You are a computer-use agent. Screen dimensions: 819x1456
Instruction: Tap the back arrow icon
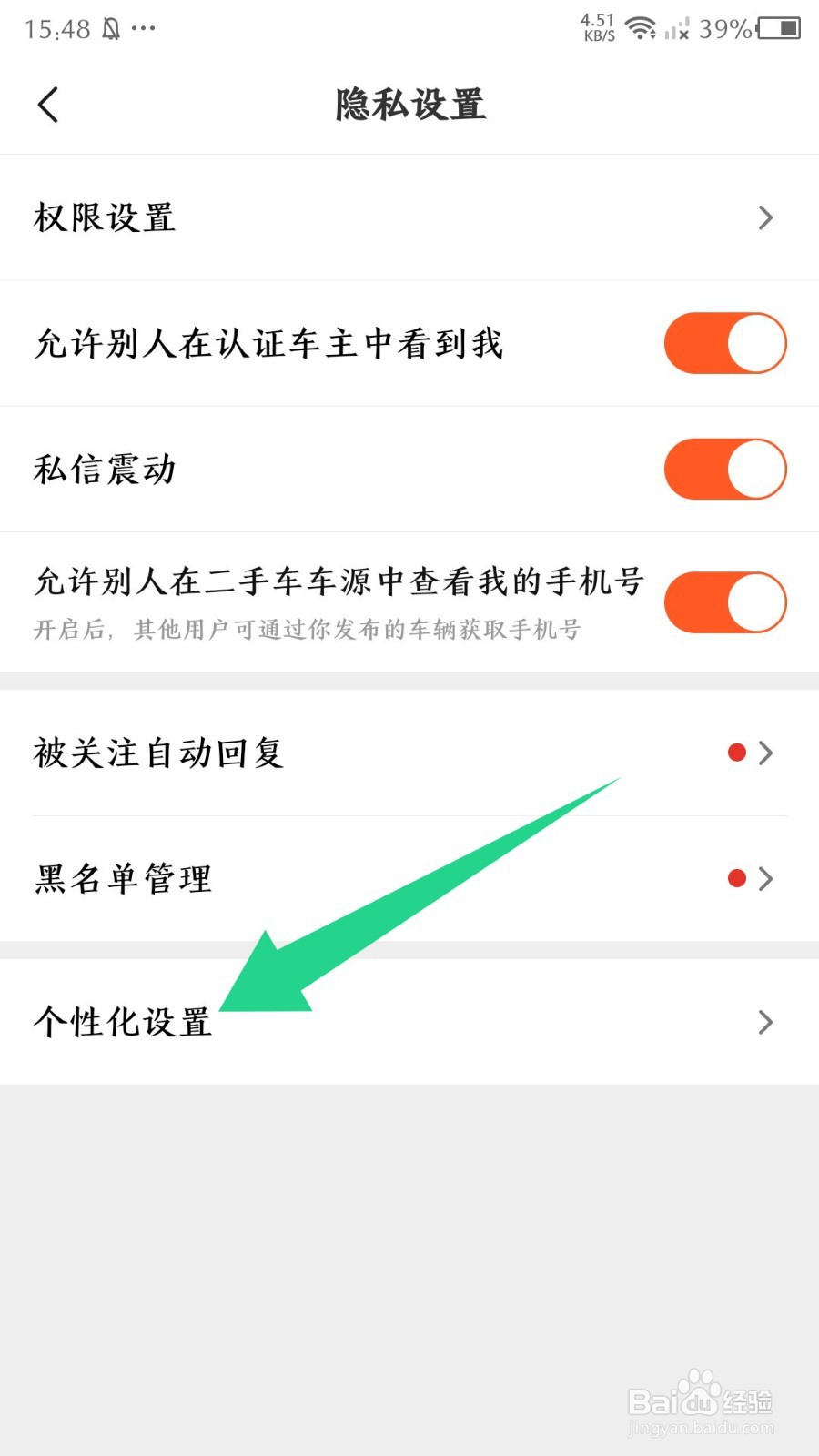coord(48,105)
